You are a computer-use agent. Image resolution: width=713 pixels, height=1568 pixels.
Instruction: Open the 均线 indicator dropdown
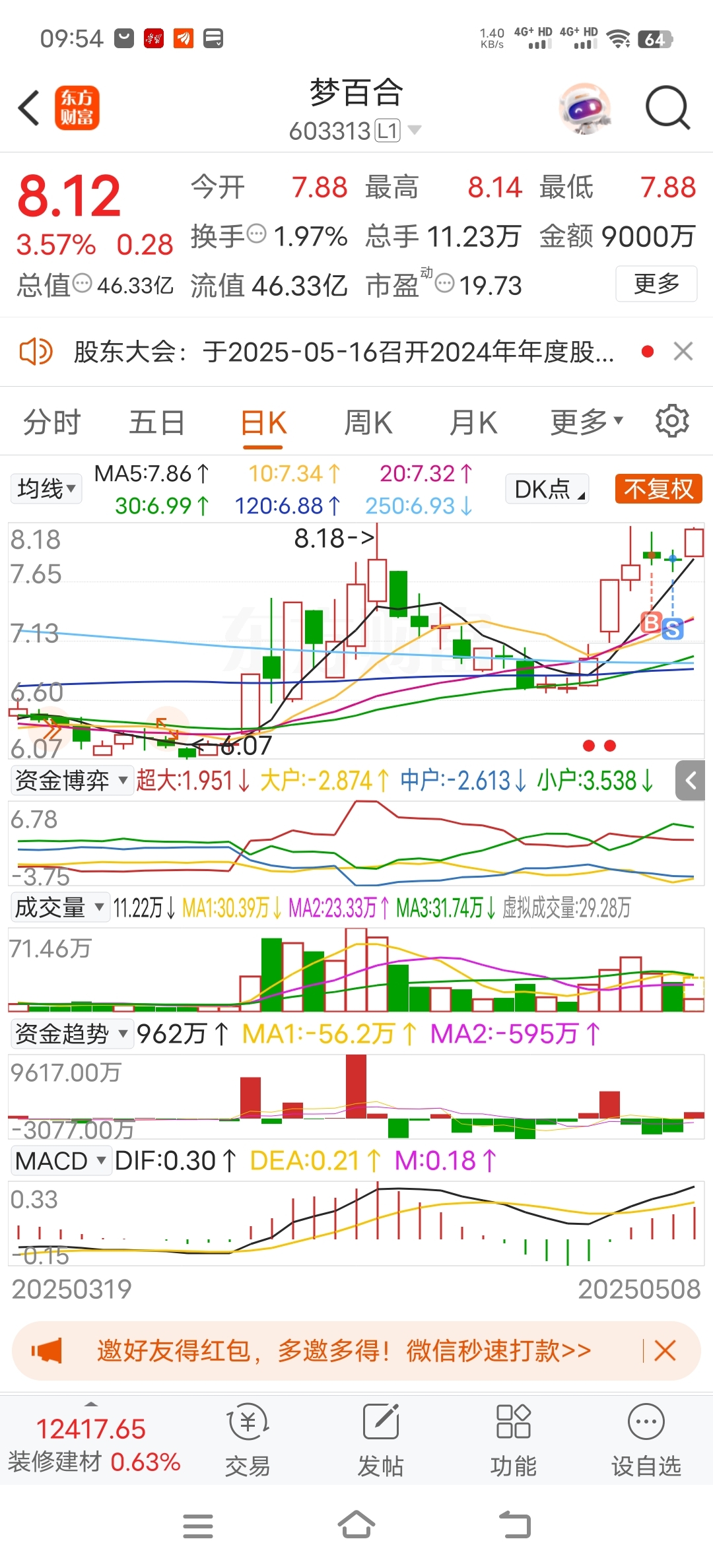tap(46, 489)
